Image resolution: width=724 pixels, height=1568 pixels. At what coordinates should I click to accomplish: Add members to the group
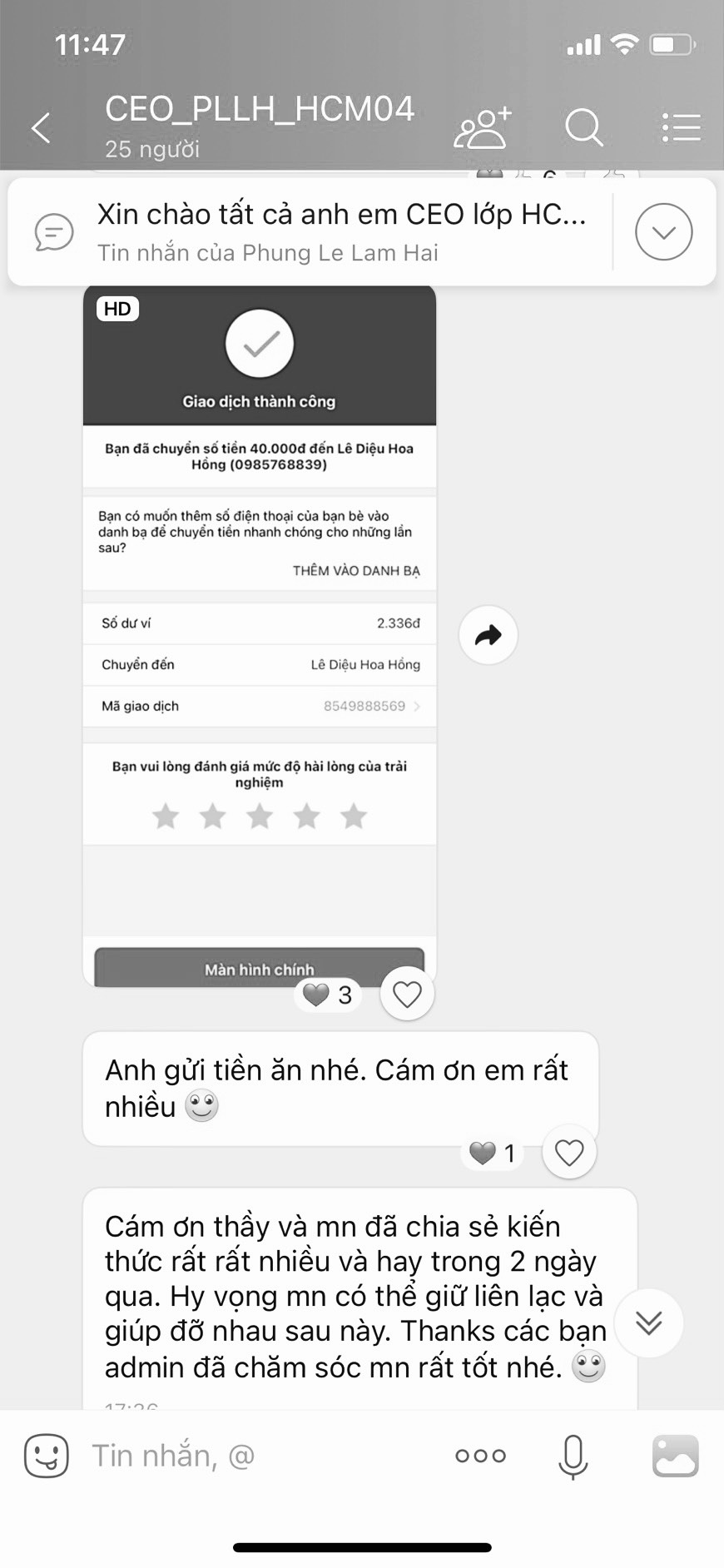pyautogui.click(x=482, y=128)
